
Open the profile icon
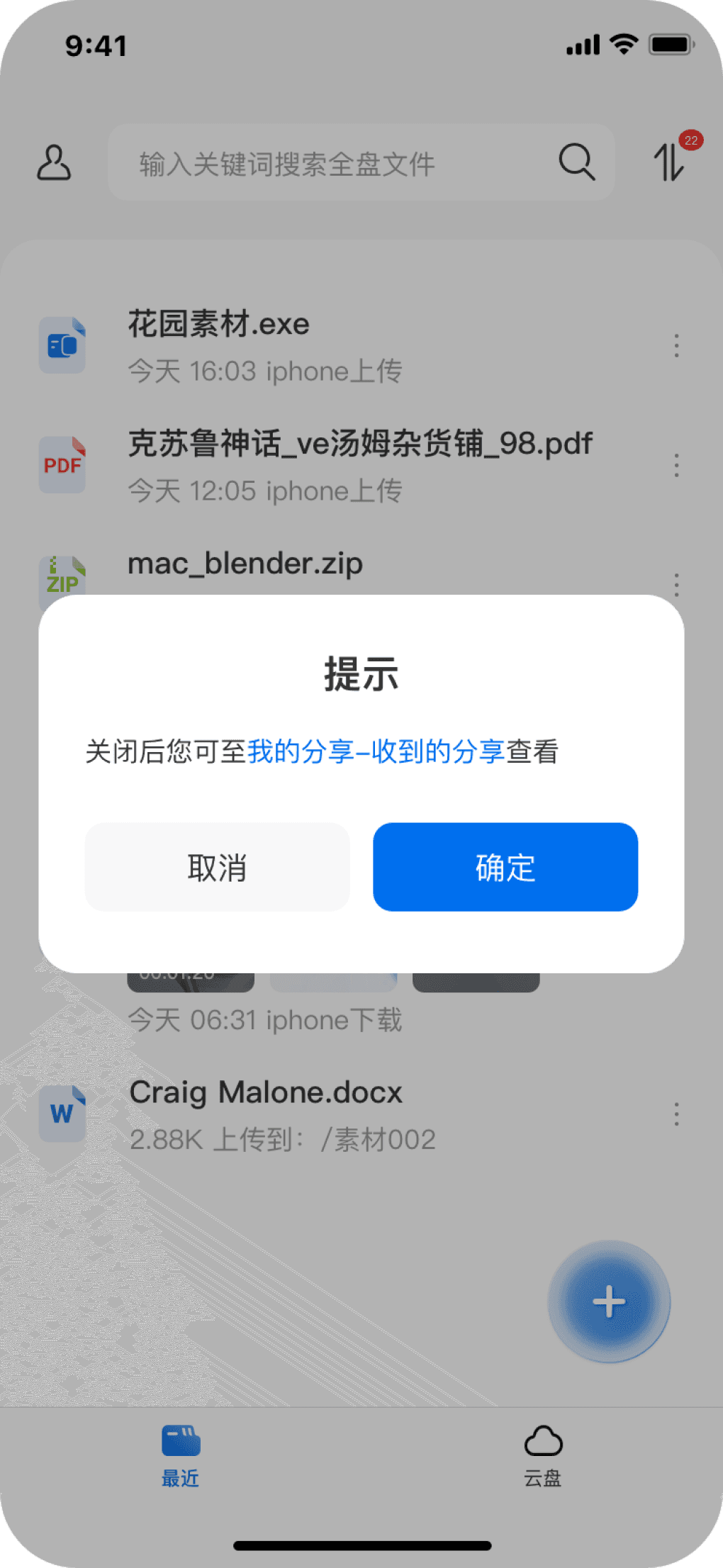(x=54, y=163)
